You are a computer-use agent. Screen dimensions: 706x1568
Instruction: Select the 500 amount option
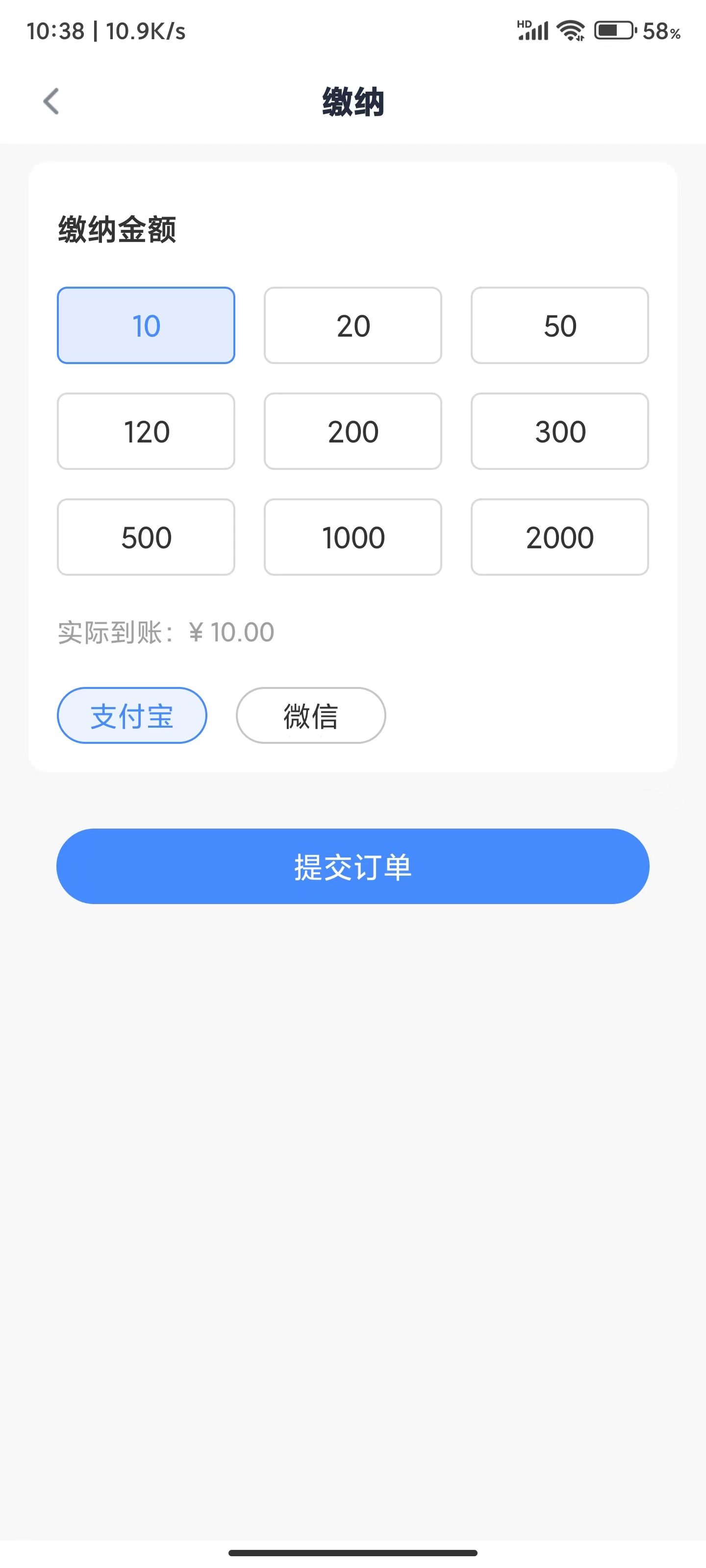click(146, 538)
